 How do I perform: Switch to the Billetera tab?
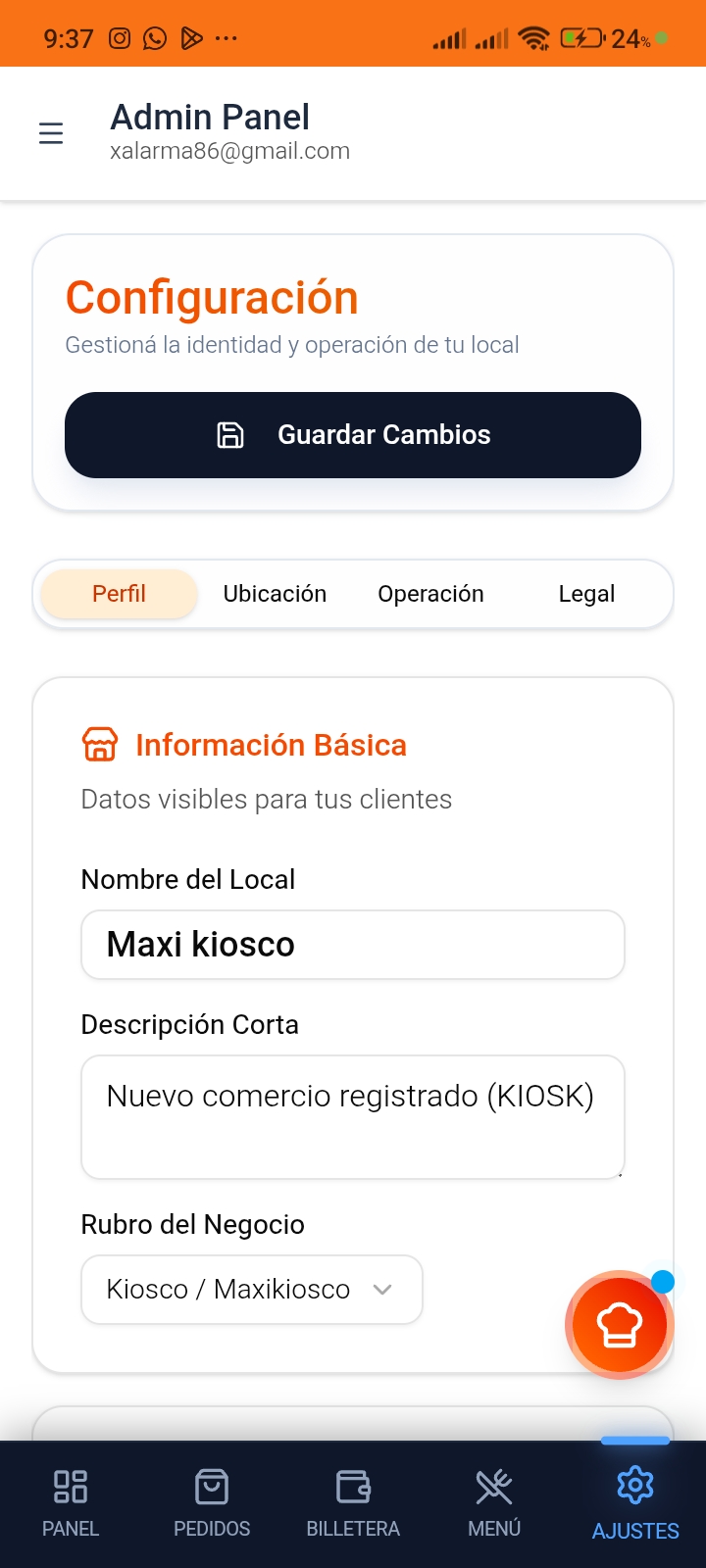point(353,1503)
